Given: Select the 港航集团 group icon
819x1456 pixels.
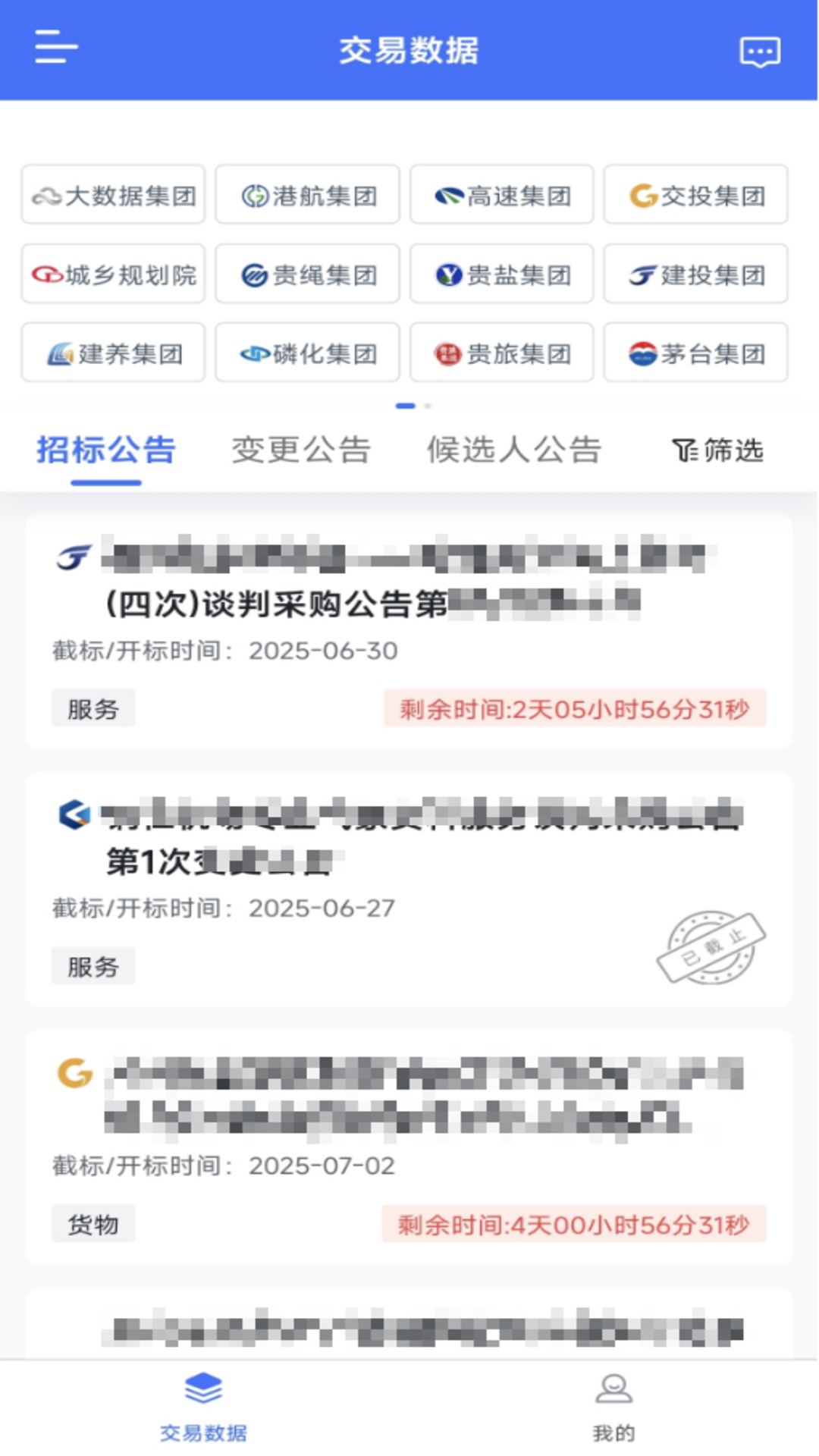Looking at the screenshot, I should click(306, 195).
